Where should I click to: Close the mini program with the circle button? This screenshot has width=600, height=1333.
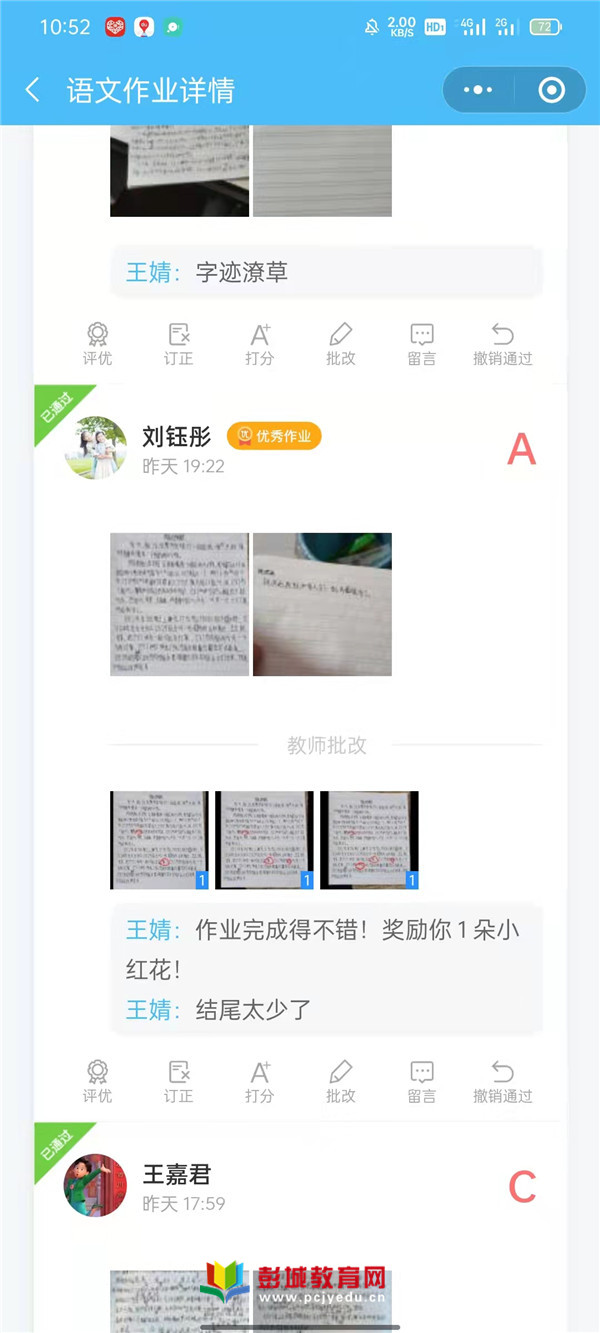point(551,91)
